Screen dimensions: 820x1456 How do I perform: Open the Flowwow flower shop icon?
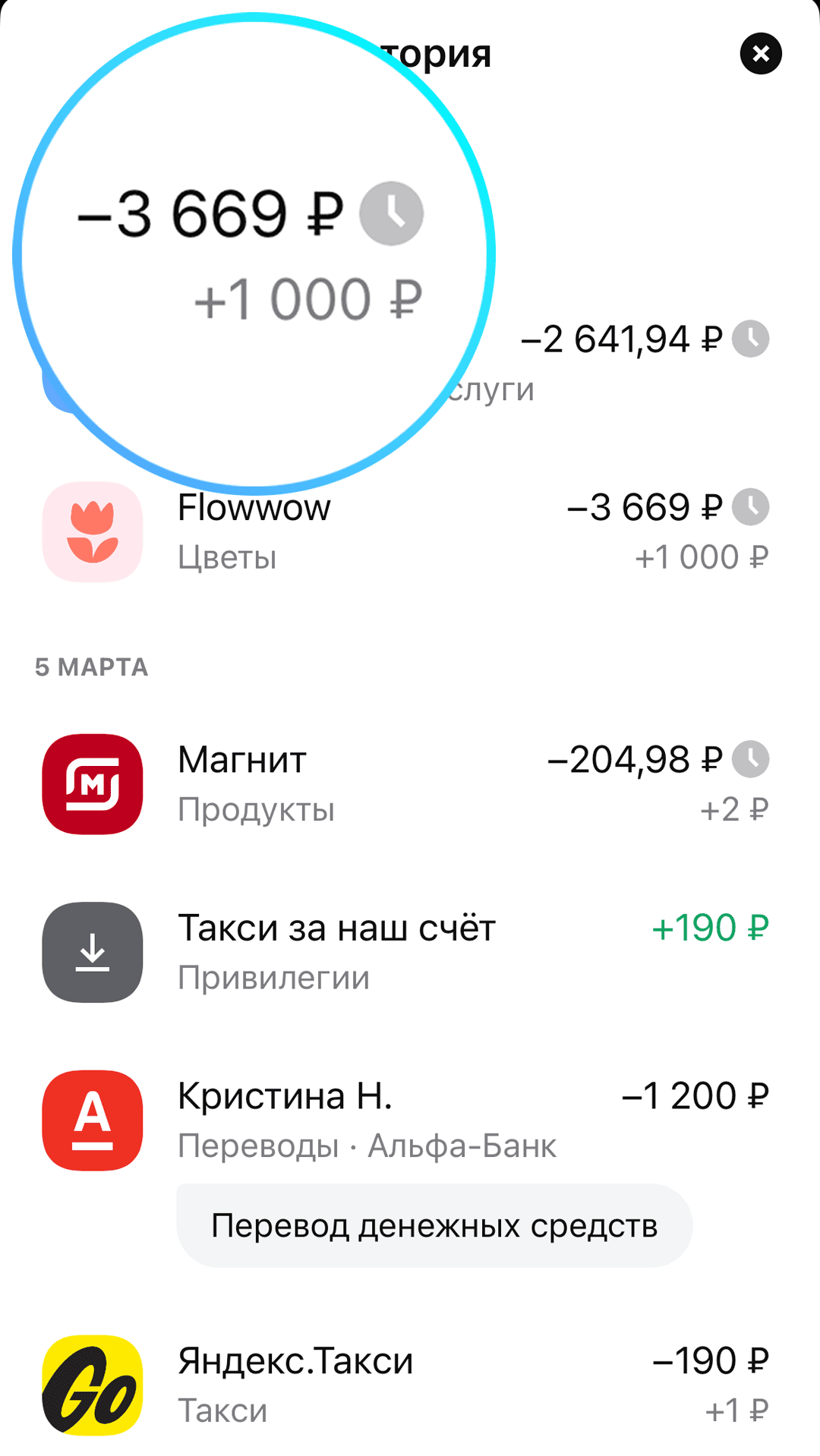[x=91, y=531]
